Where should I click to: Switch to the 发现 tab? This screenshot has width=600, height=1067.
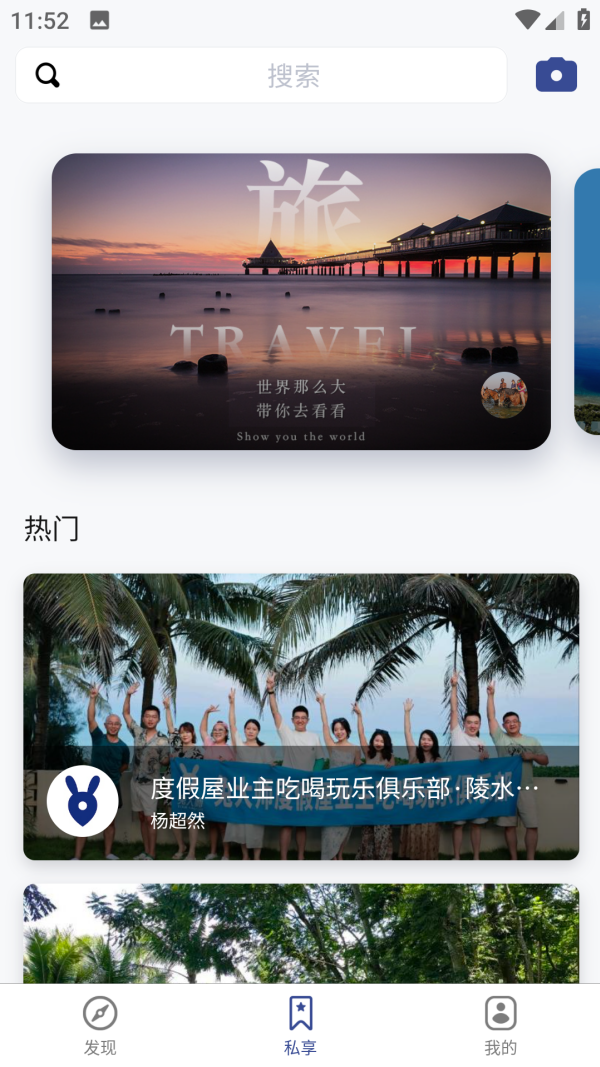(x=100, y=1025)
